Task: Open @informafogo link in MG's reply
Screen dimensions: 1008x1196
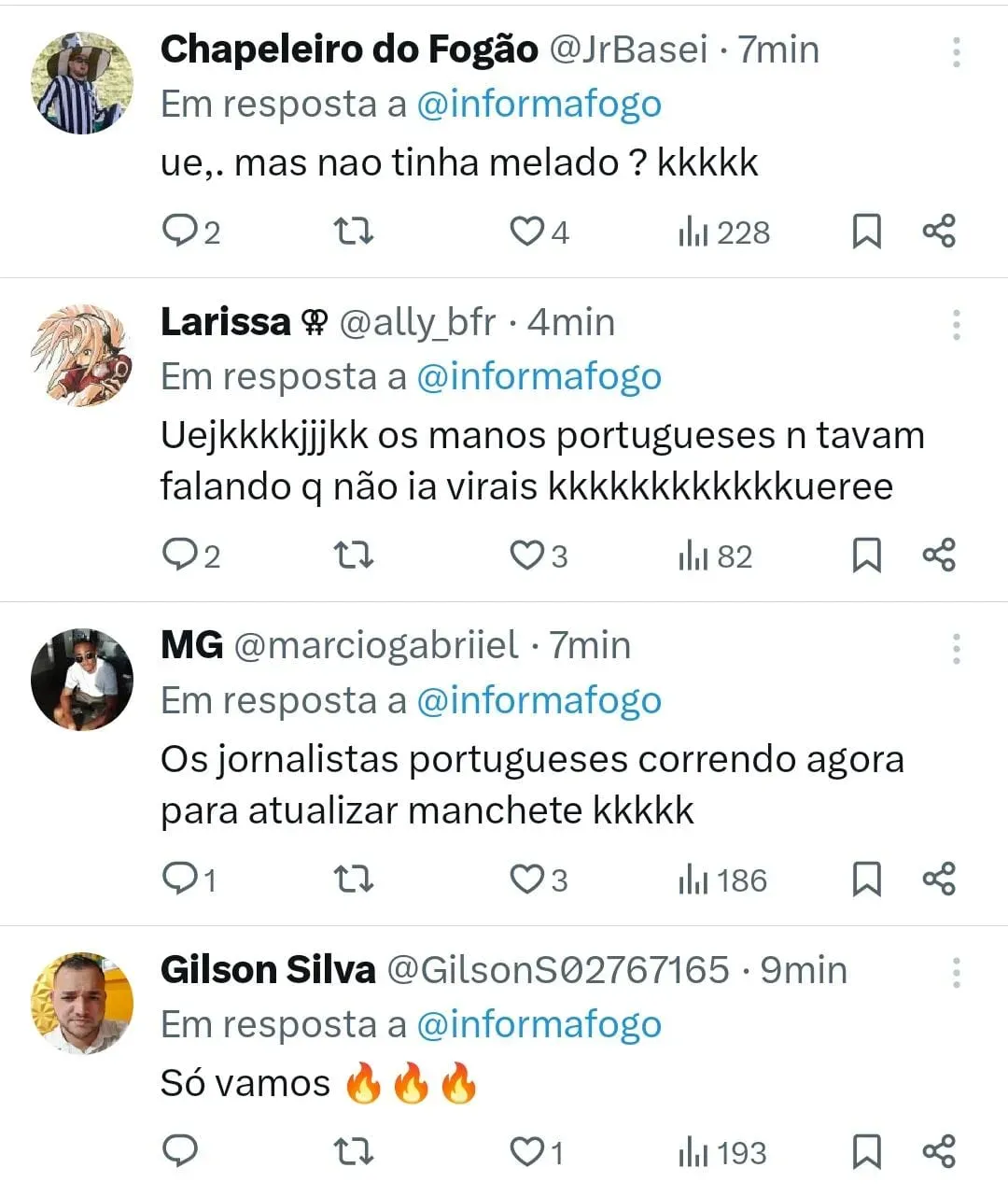Action: tap(539, 701)
